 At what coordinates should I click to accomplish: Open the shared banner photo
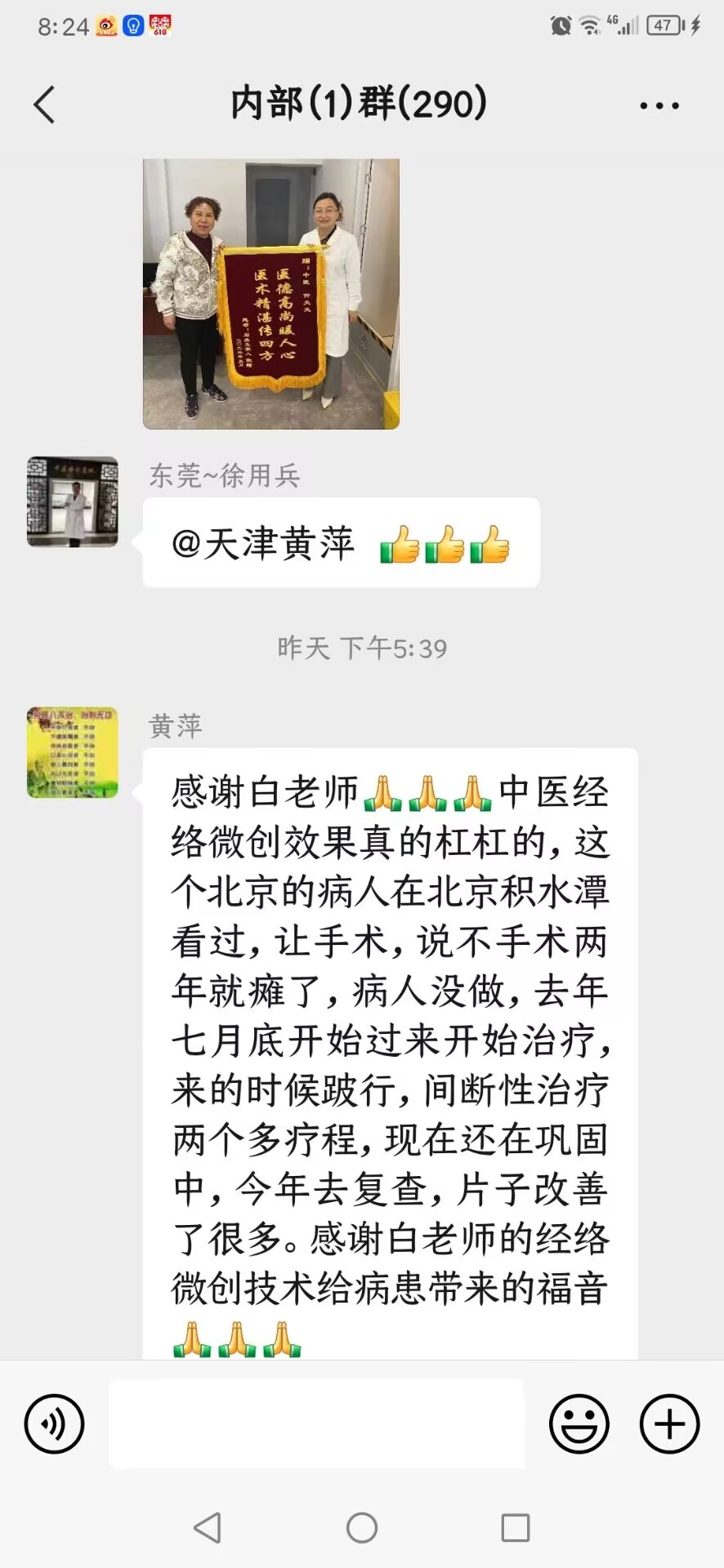click(270, 293)
